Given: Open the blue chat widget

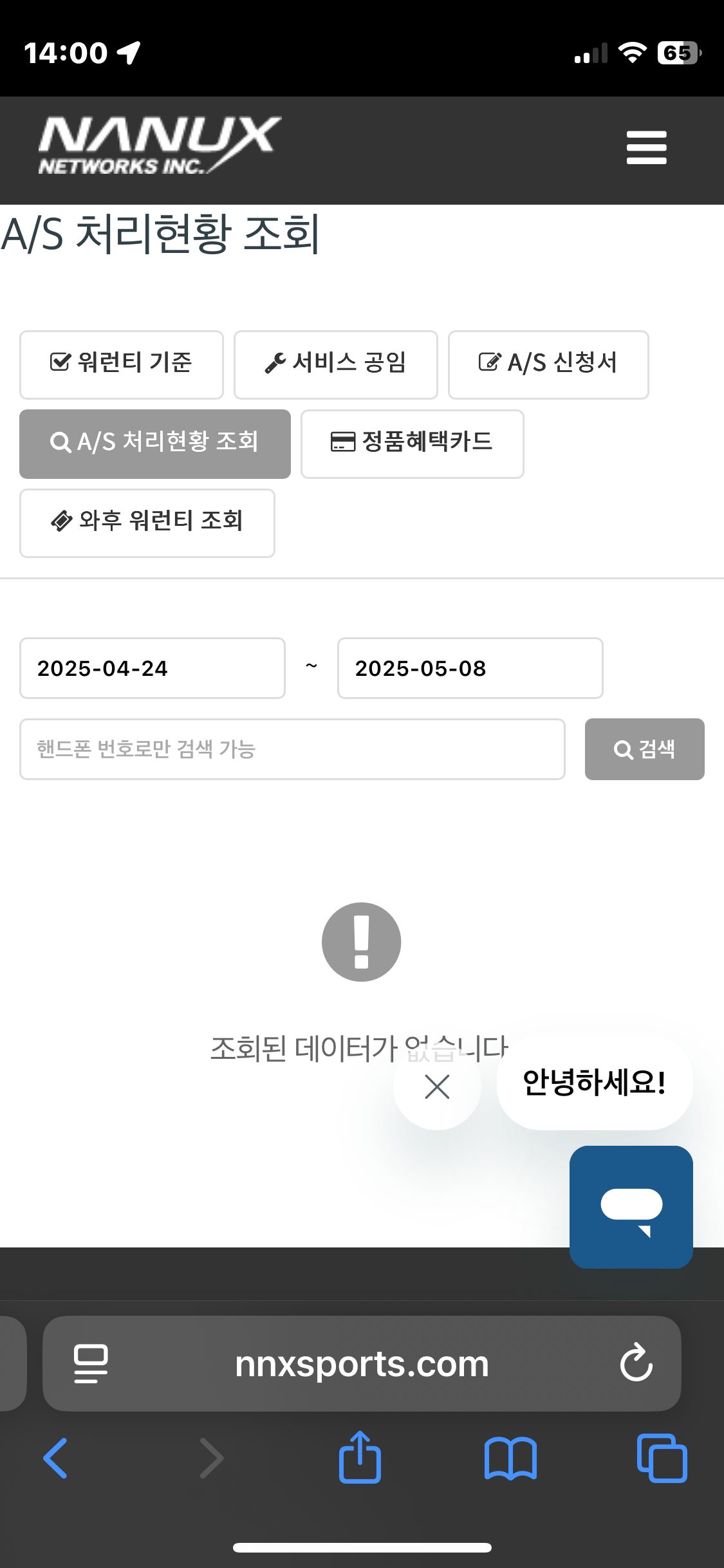Looking at the screenshot, I should point(631,1207).
